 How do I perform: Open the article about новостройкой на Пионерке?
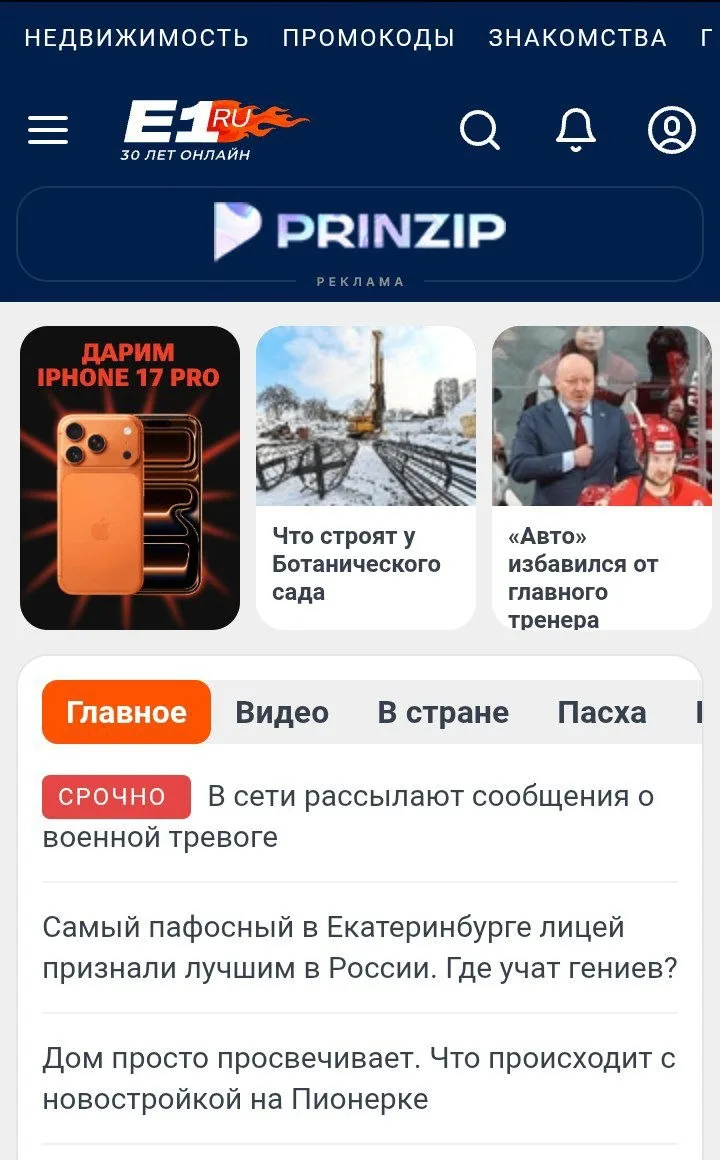pyautogui.click(x=360, y=1078)
